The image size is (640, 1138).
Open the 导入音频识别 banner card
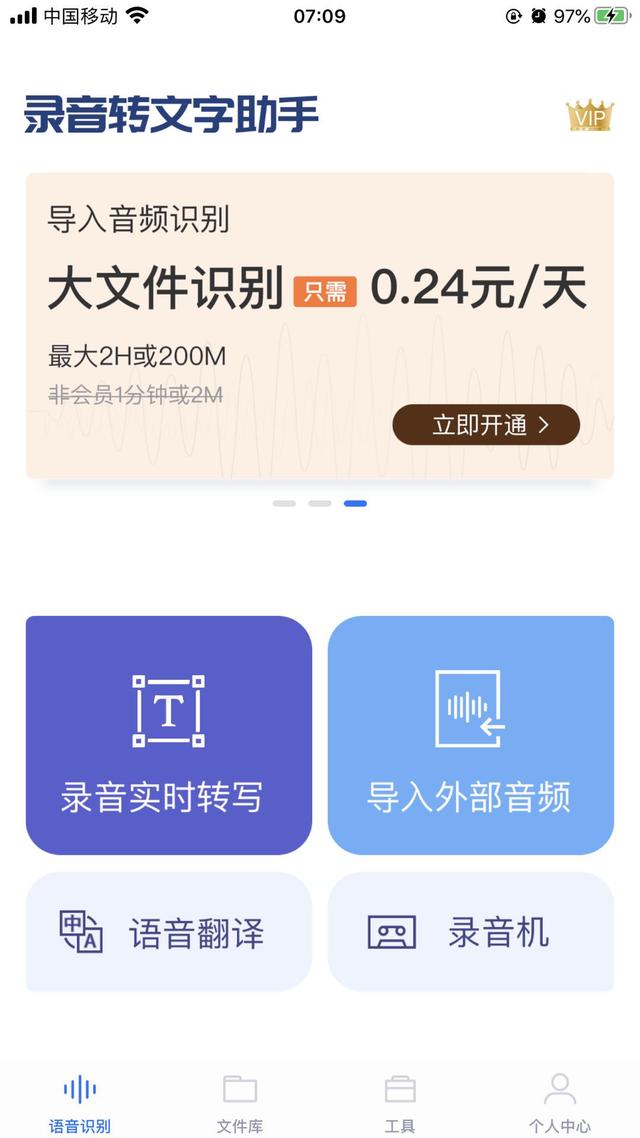coord(320,326)
